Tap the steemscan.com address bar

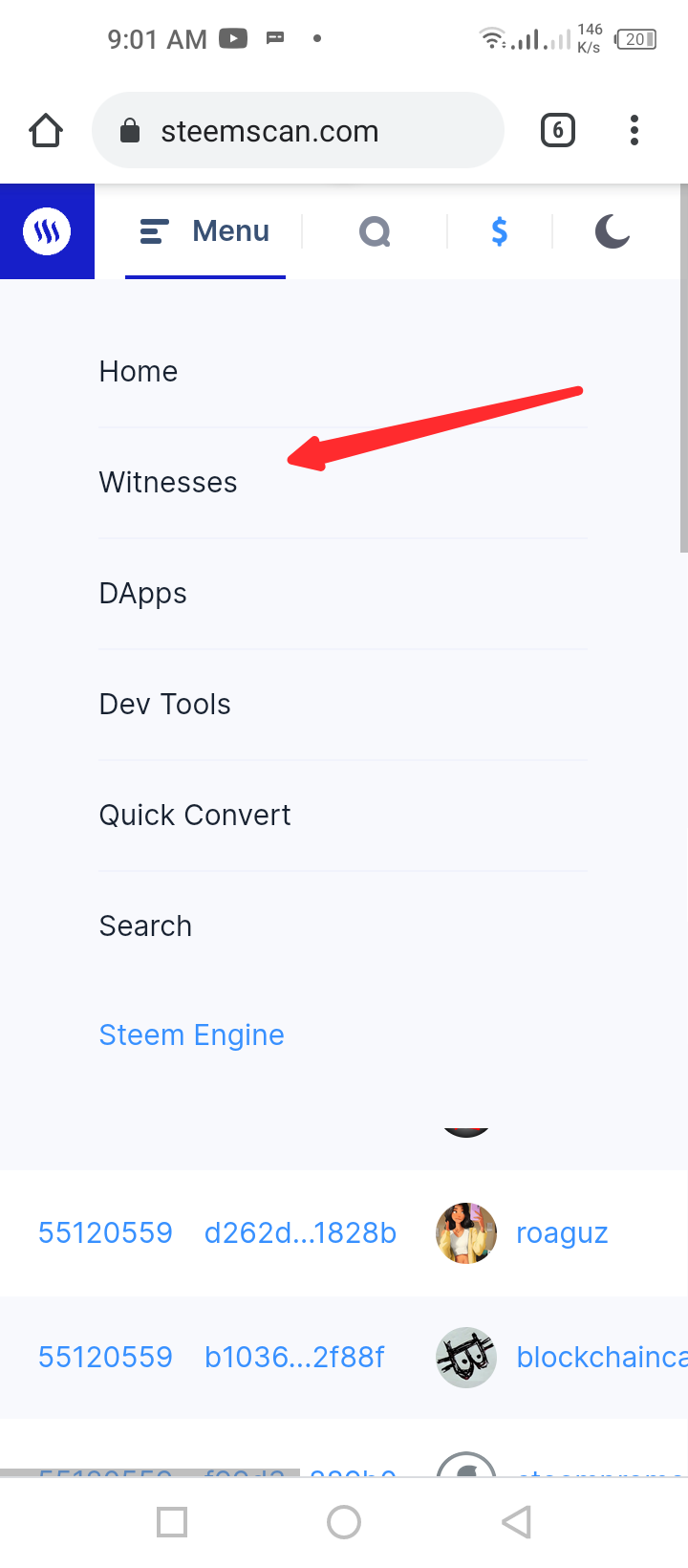coord(297,131)
